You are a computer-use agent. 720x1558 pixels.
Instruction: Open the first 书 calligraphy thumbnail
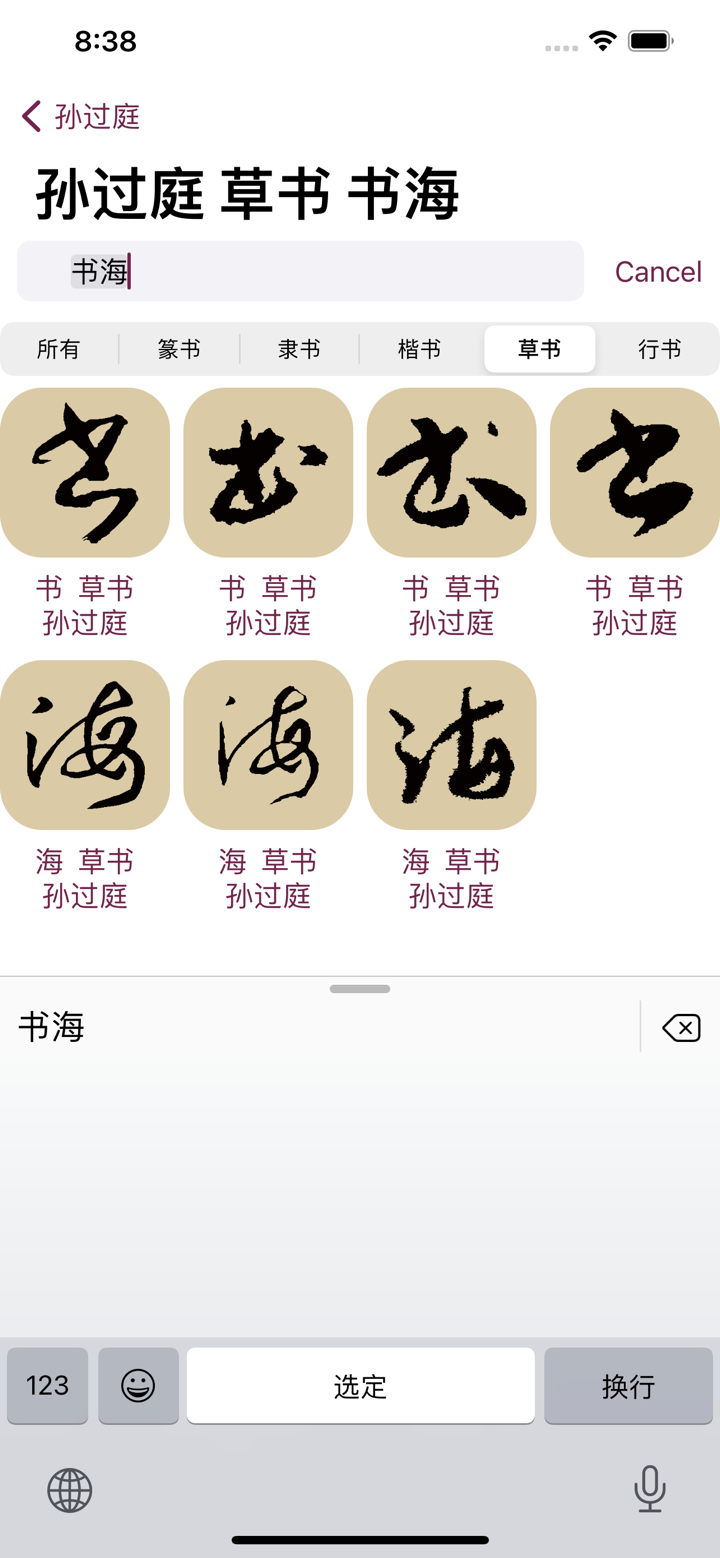click(x=84, y=471)
